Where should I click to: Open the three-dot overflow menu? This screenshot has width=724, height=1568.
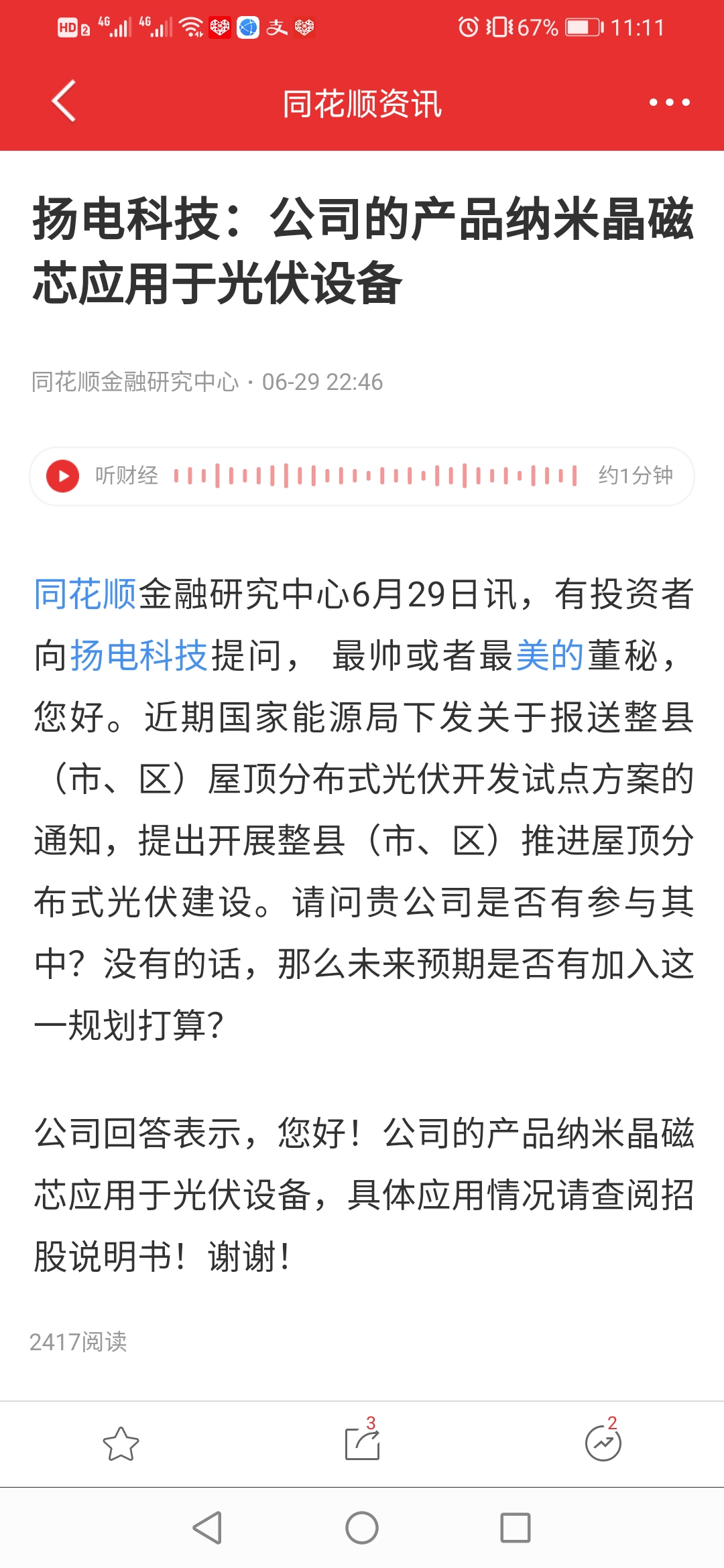(x=669, y=103)
